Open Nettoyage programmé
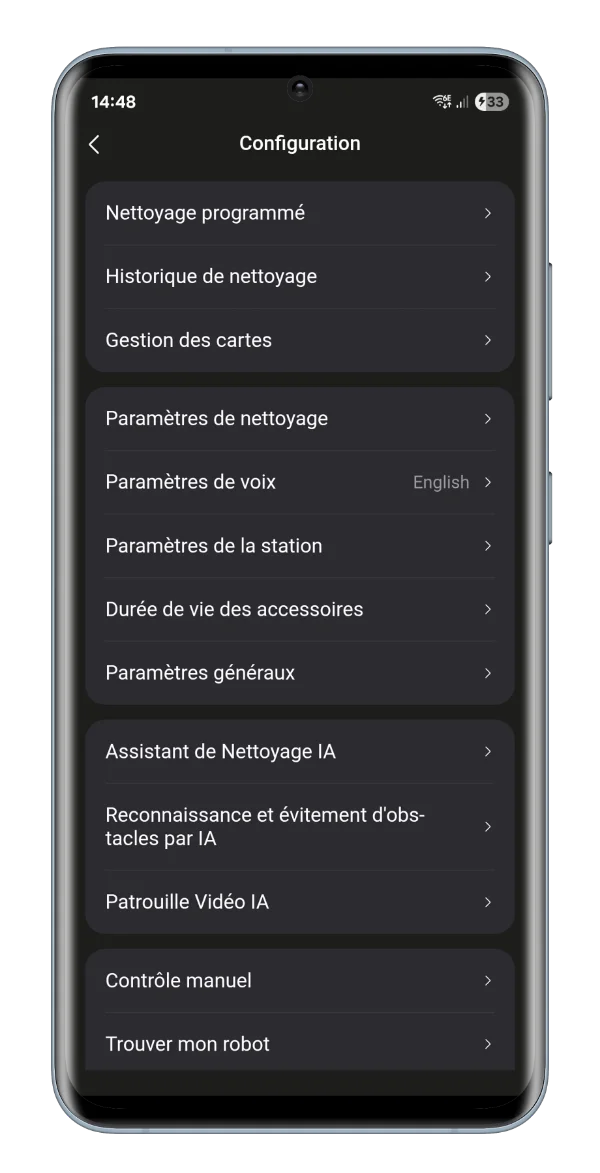The height and width of the screenshot is (1173, 600). coord(299,213)
